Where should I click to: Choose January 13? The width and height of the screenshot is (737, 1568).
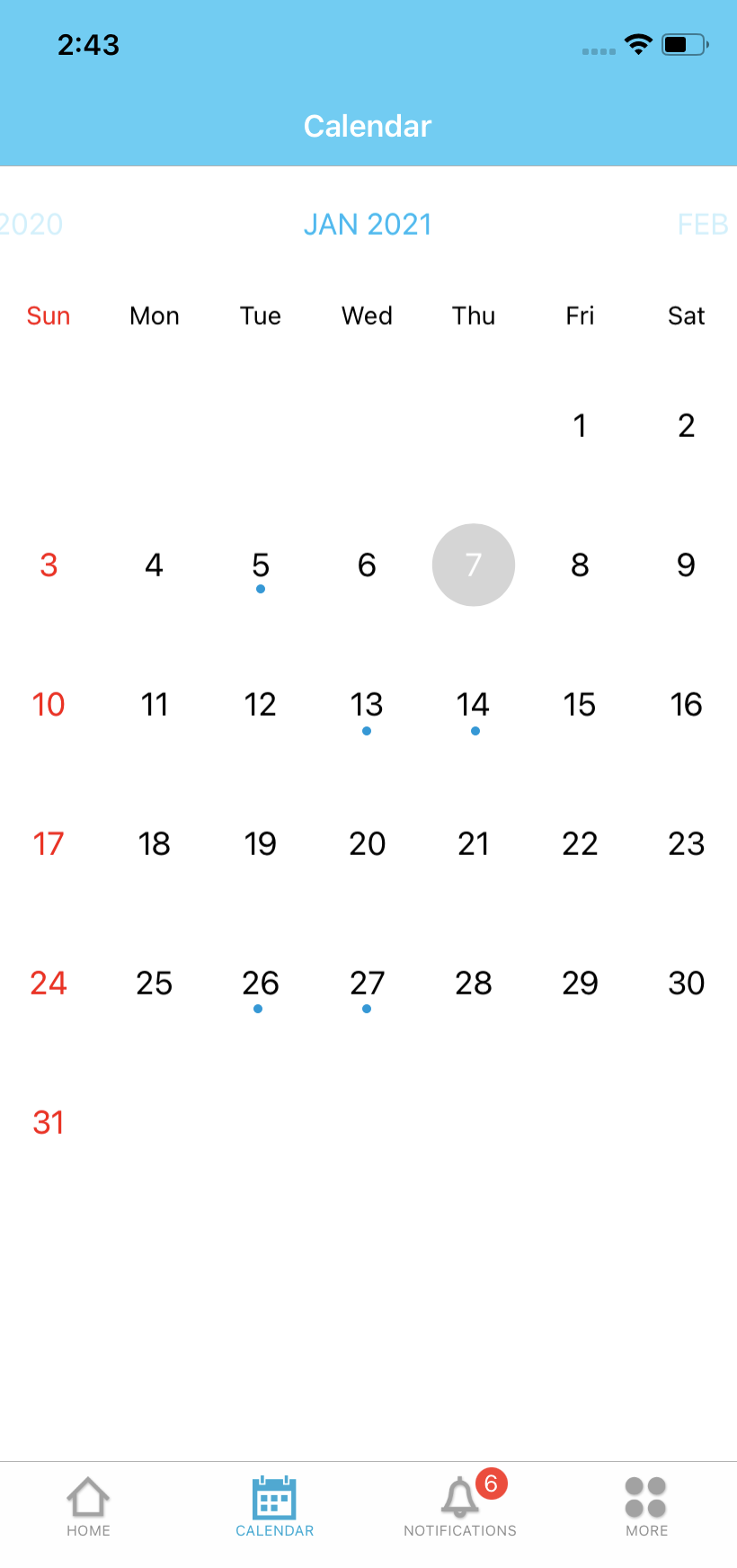(x=367, y=705)
